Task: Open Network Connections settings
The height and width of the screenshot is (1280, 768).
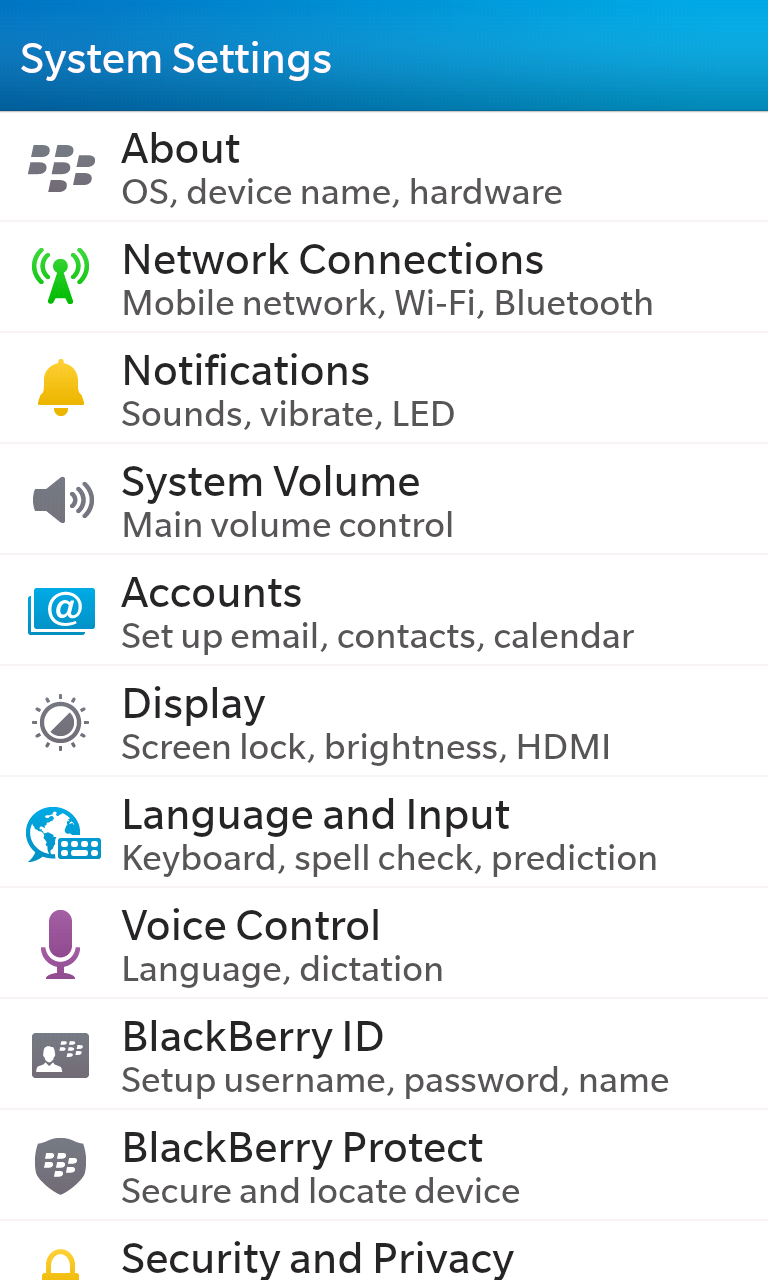Action: tap(340, 277)
